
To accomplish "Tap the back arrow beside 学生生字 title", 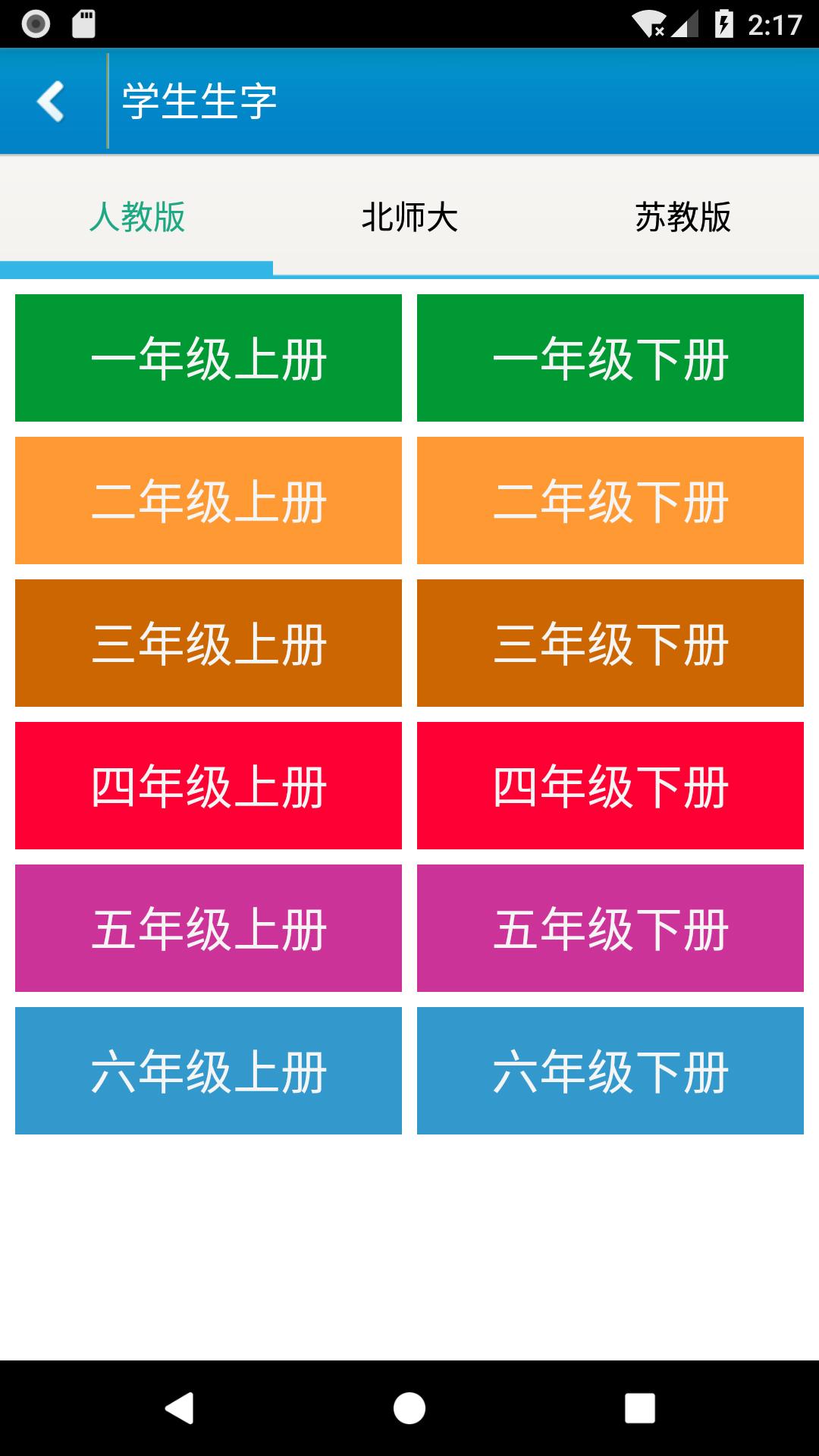I will 52,101.
